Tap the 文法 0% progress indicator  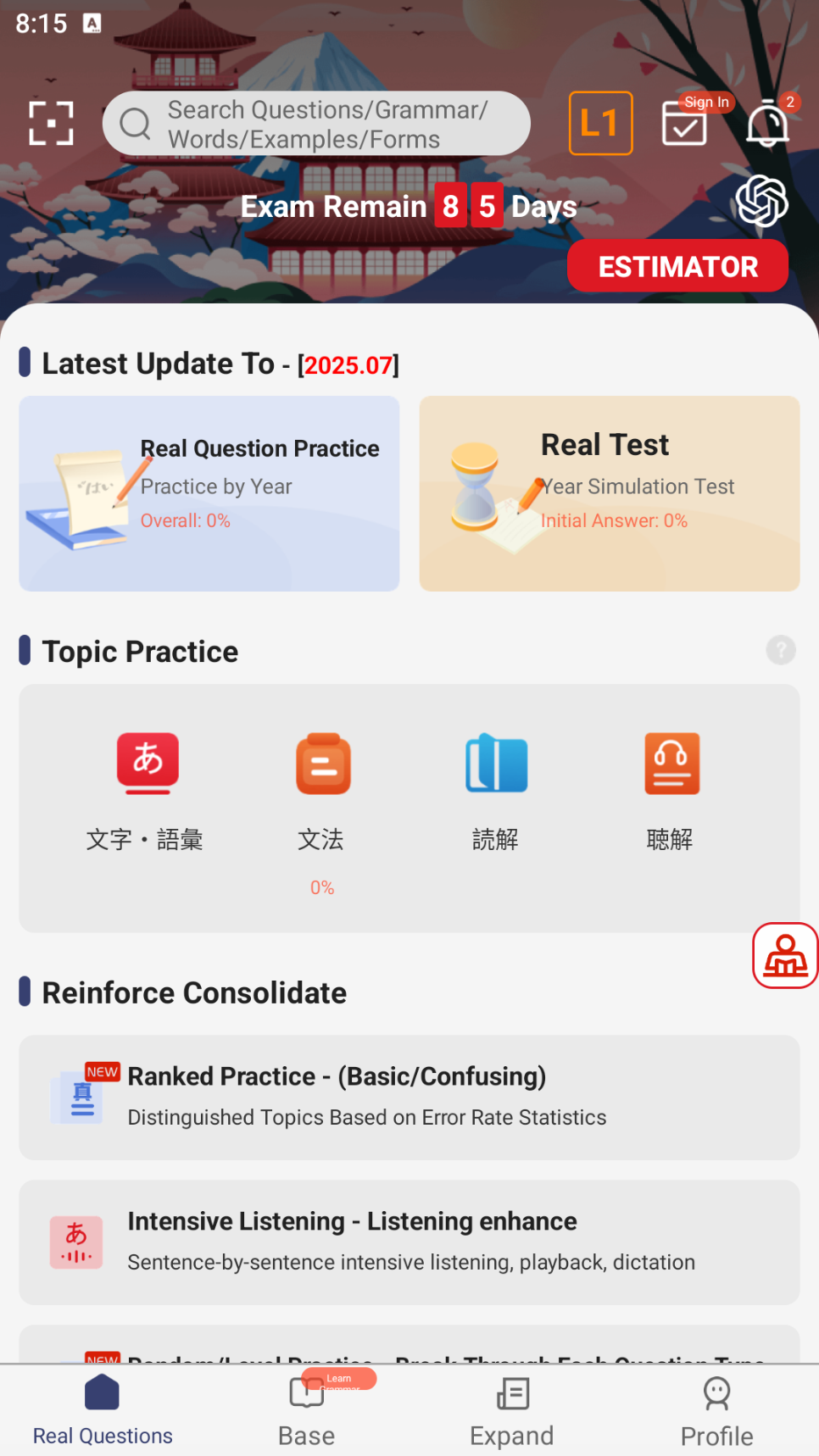point(322,887)
